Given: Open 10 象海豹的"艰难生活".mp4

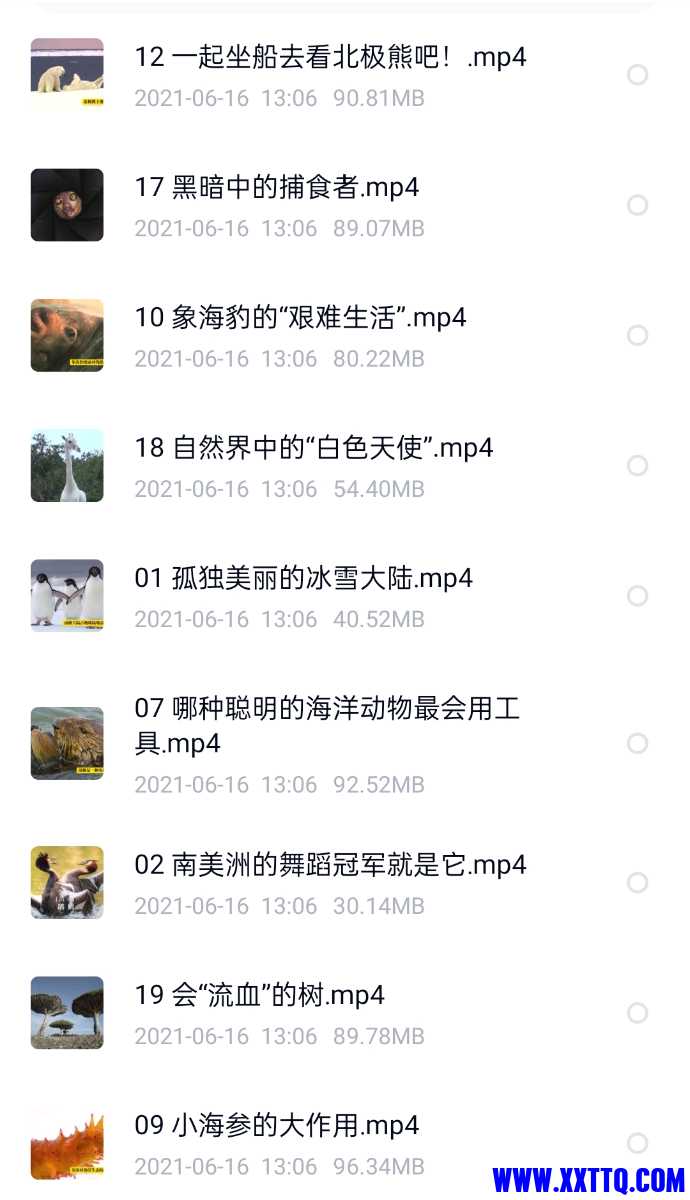Looking at the screenshot, I should click(x=300, y=318).
